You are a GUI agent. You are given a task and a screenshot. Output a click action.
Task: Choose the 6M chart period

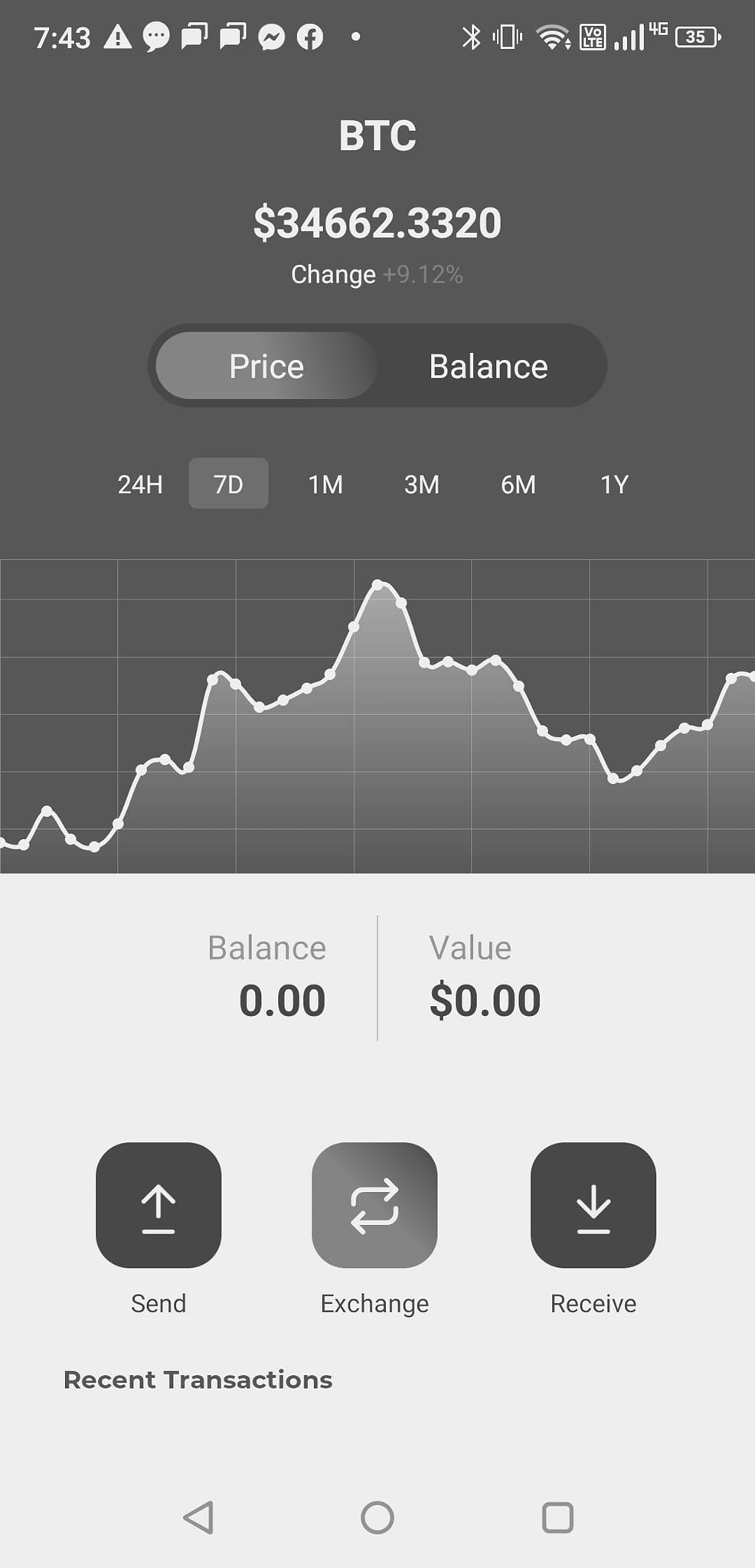coord(518,484)
